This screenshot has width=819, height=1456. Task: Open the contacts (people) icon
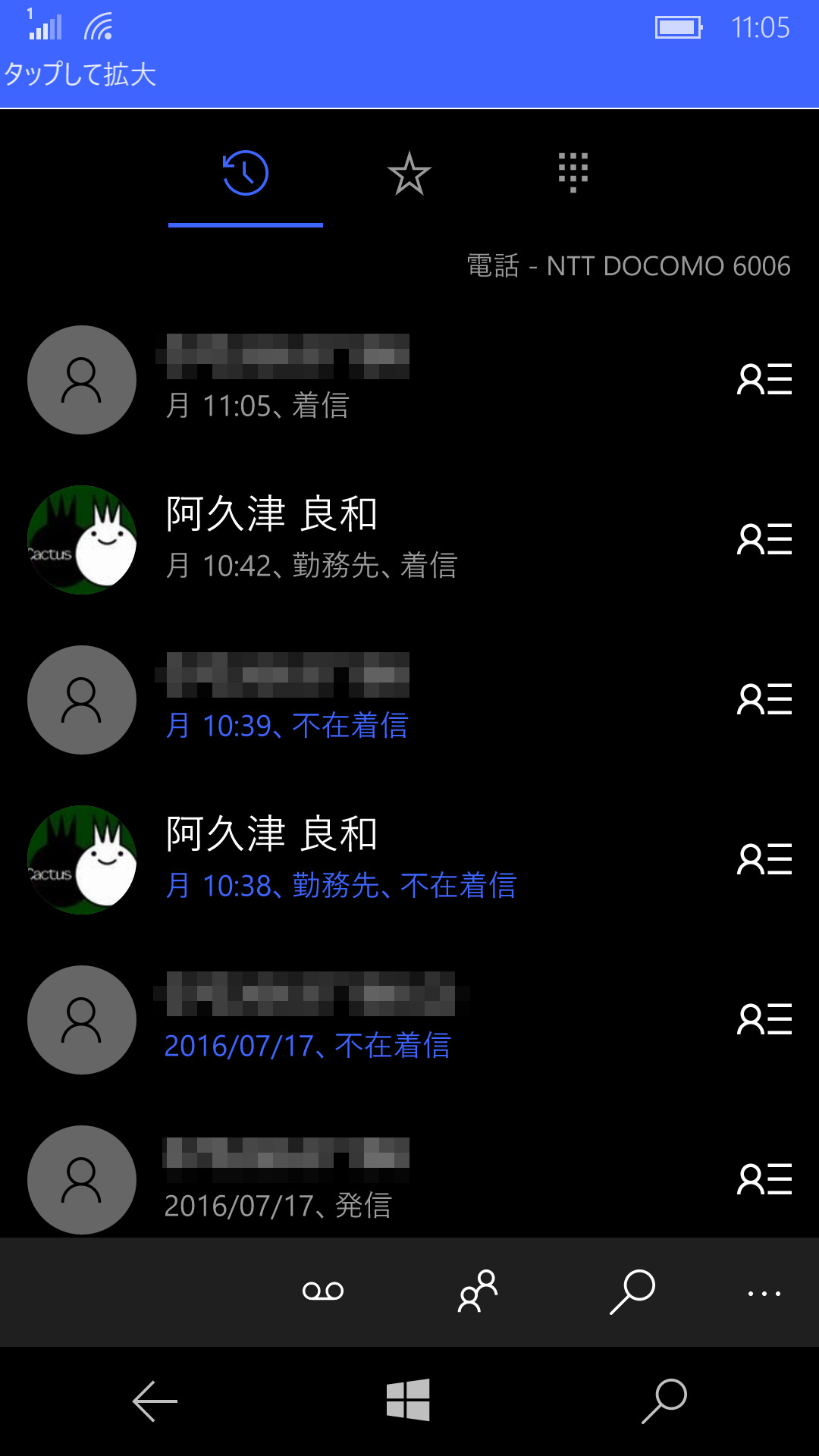pos(476,1289)
